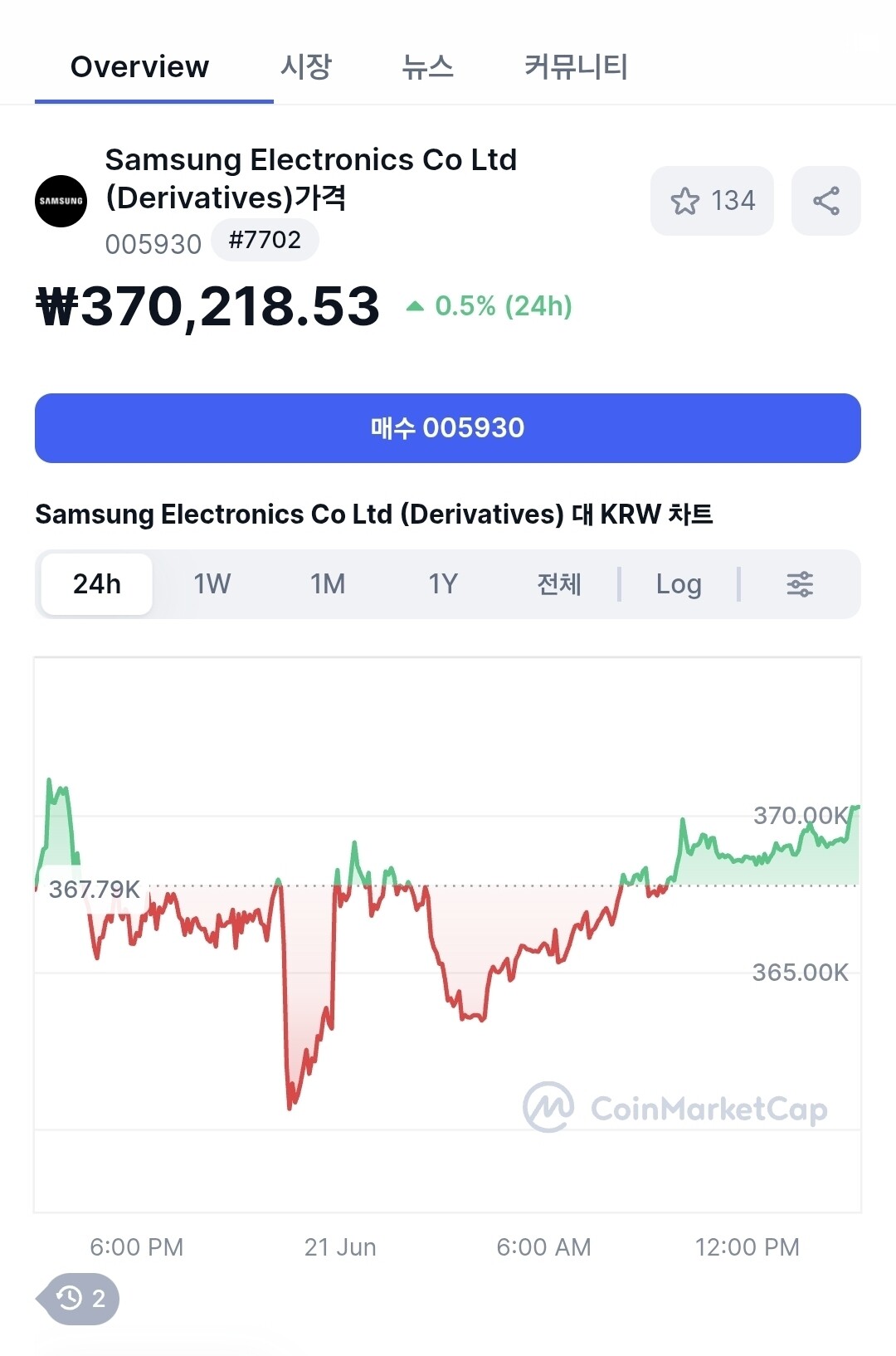
Task: Tap the 매수 005930 buy button
Action: pos(448,428)
